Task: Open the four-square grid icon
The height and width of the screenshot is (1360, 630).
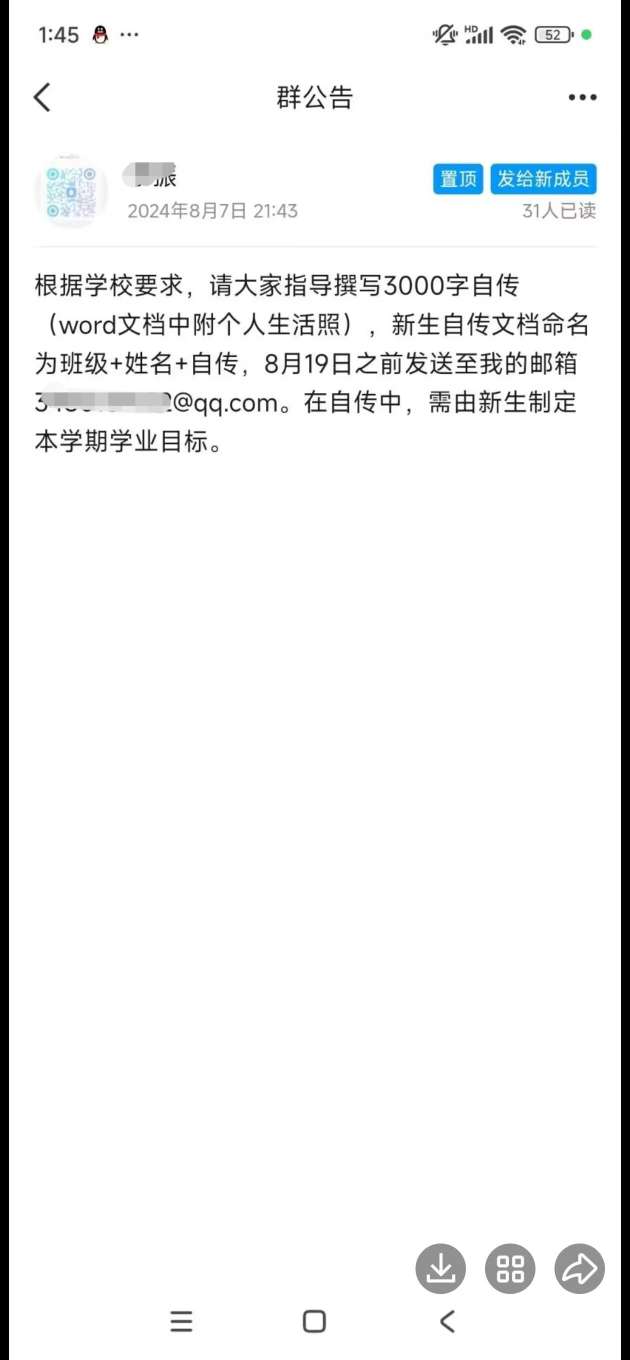Action: pyautogui.click(x=511, y=1269)
